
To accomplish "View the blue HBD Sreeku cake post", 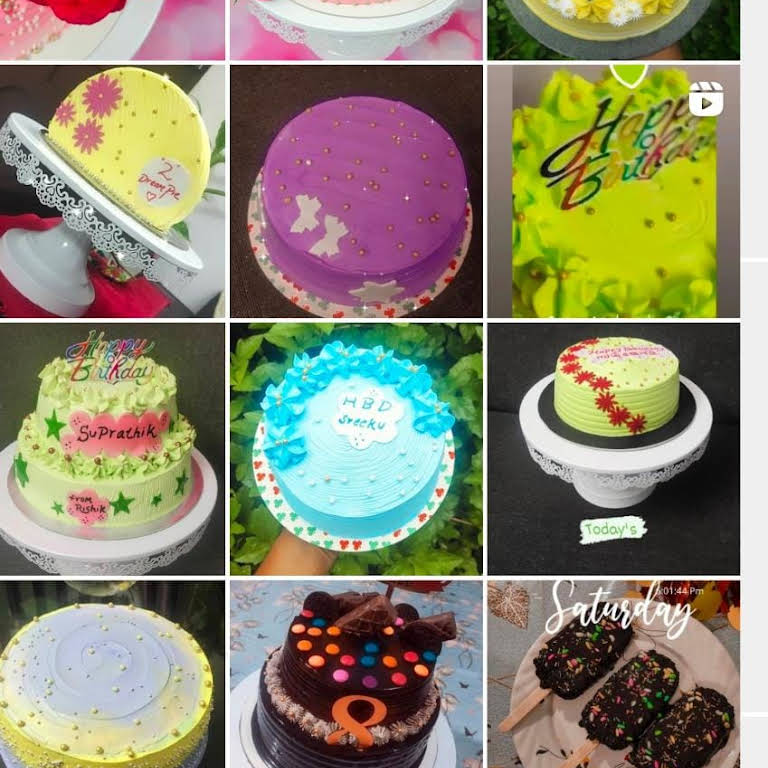I will pyautogui.click(x=356, y=449).
